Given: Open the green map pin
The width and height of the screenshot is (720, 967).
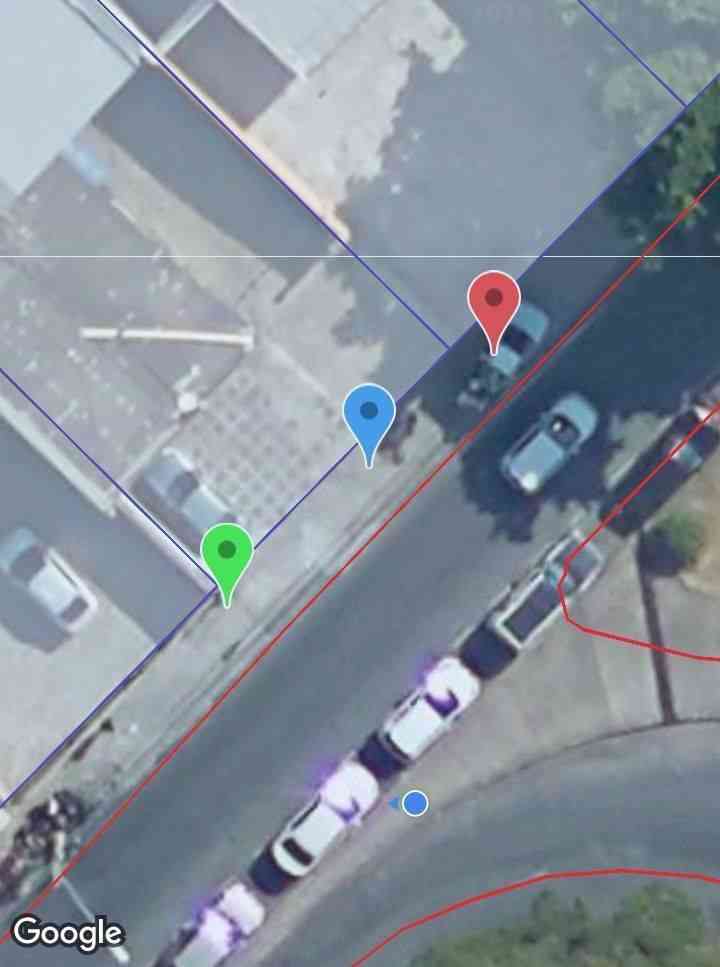Looking at the screenshot, I should [x=227, y=553].
